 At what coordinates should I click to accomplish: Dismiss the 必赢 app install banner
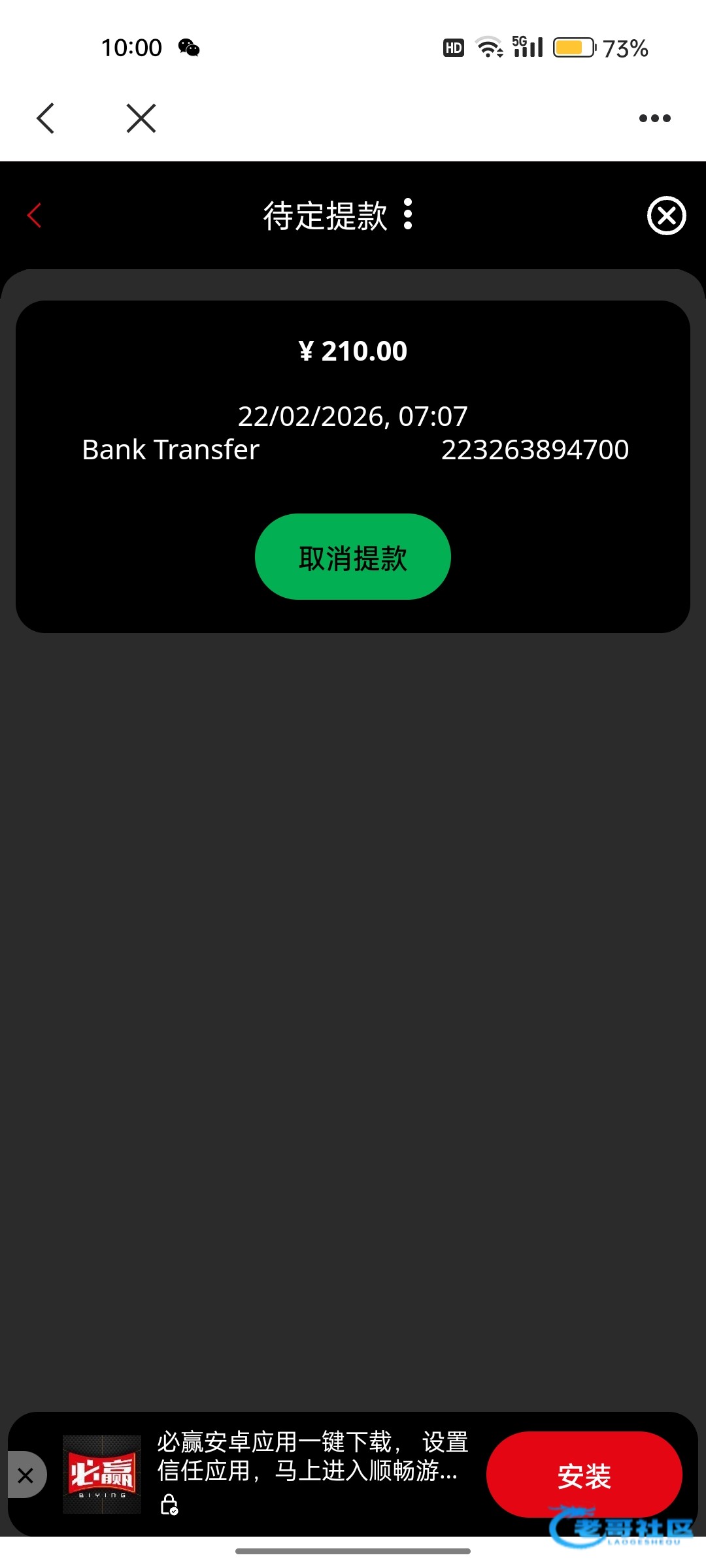(x=25, y=1475)
